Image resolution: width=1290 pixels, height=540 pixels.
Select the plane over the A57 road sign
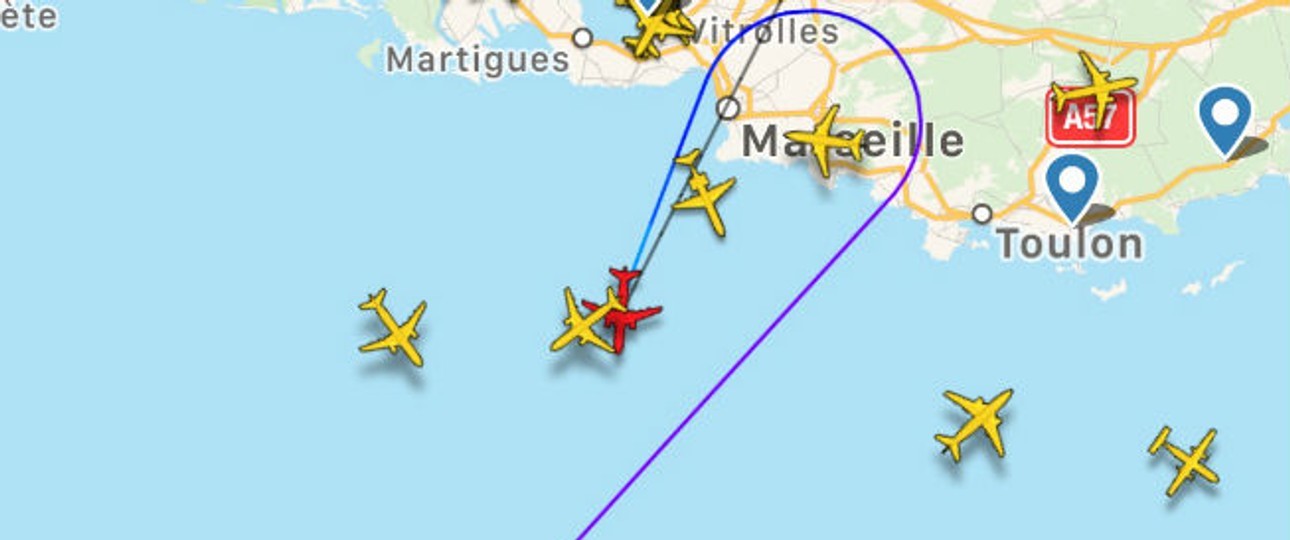pos(1096,88)
